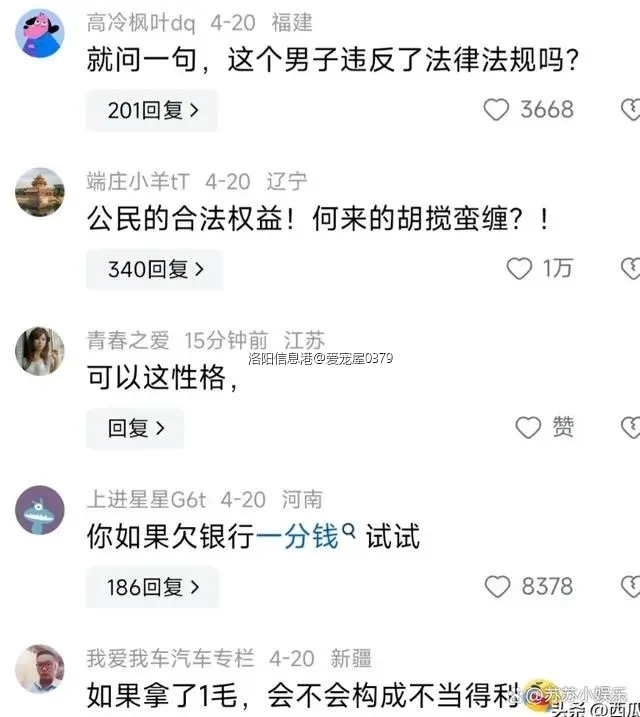Open 我爱我车汽车专栏's avatar
Screen dimensions: 640x717
click(x=40, y=669)
